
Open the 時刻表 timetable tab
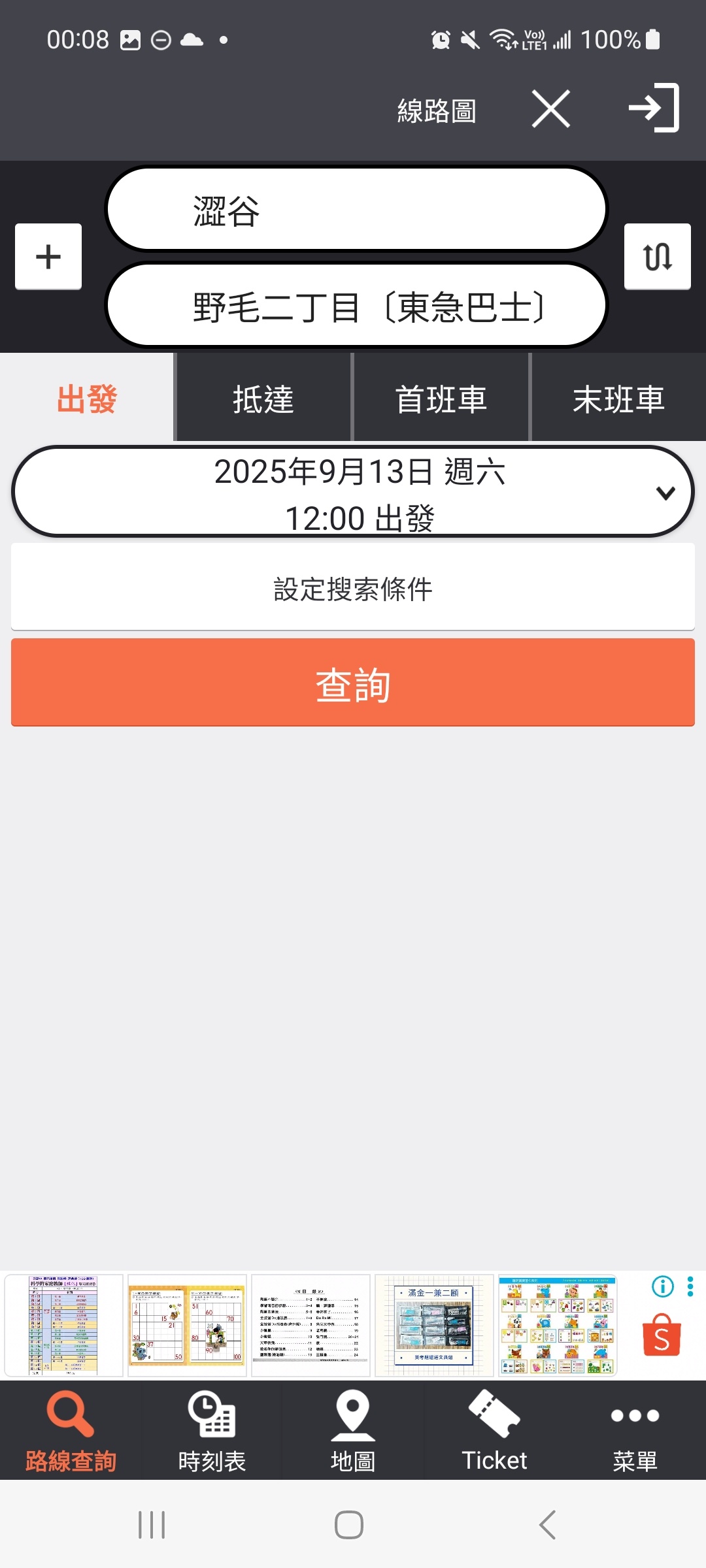pos(212,1431)
